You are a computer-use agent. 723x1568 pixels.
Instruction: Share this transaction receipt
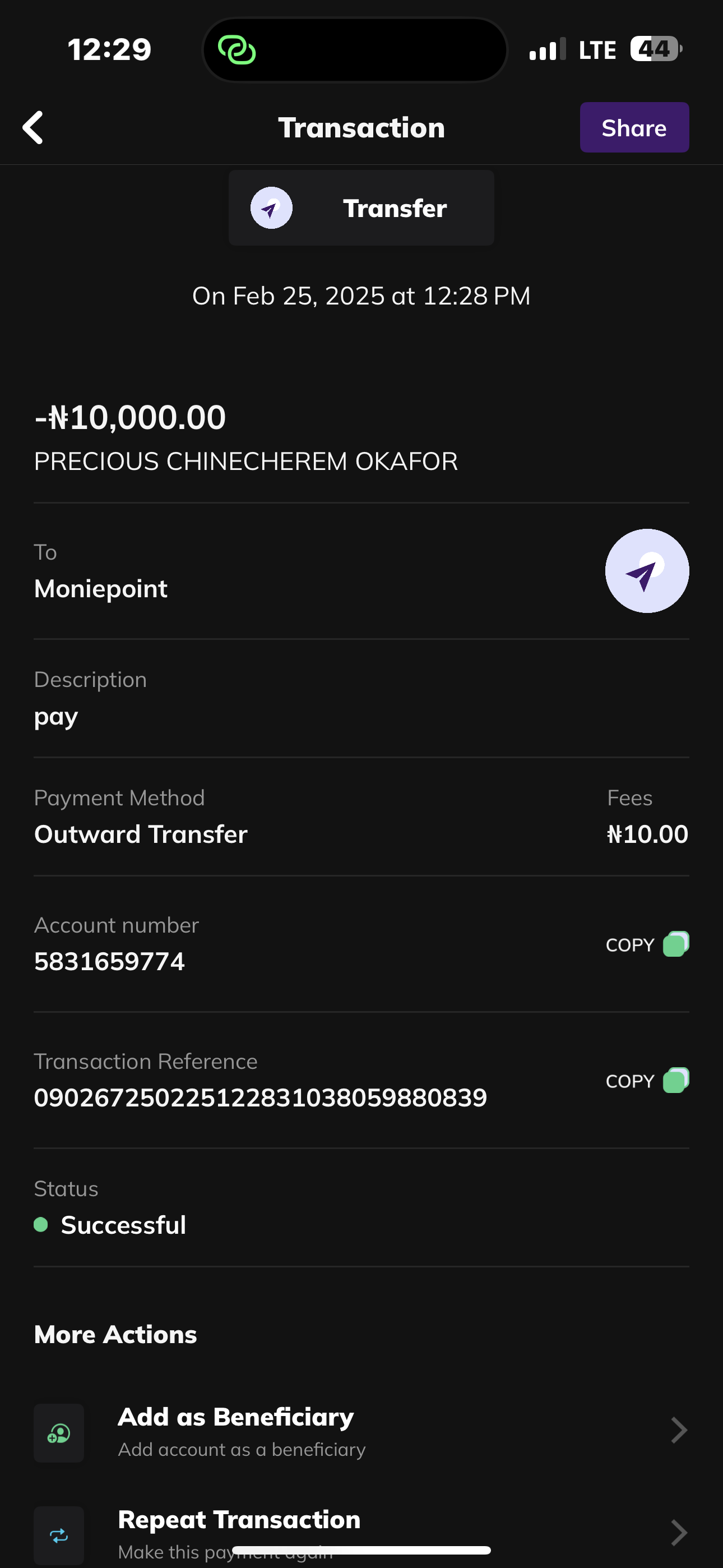pyautogui.click(x=633, y=127)
